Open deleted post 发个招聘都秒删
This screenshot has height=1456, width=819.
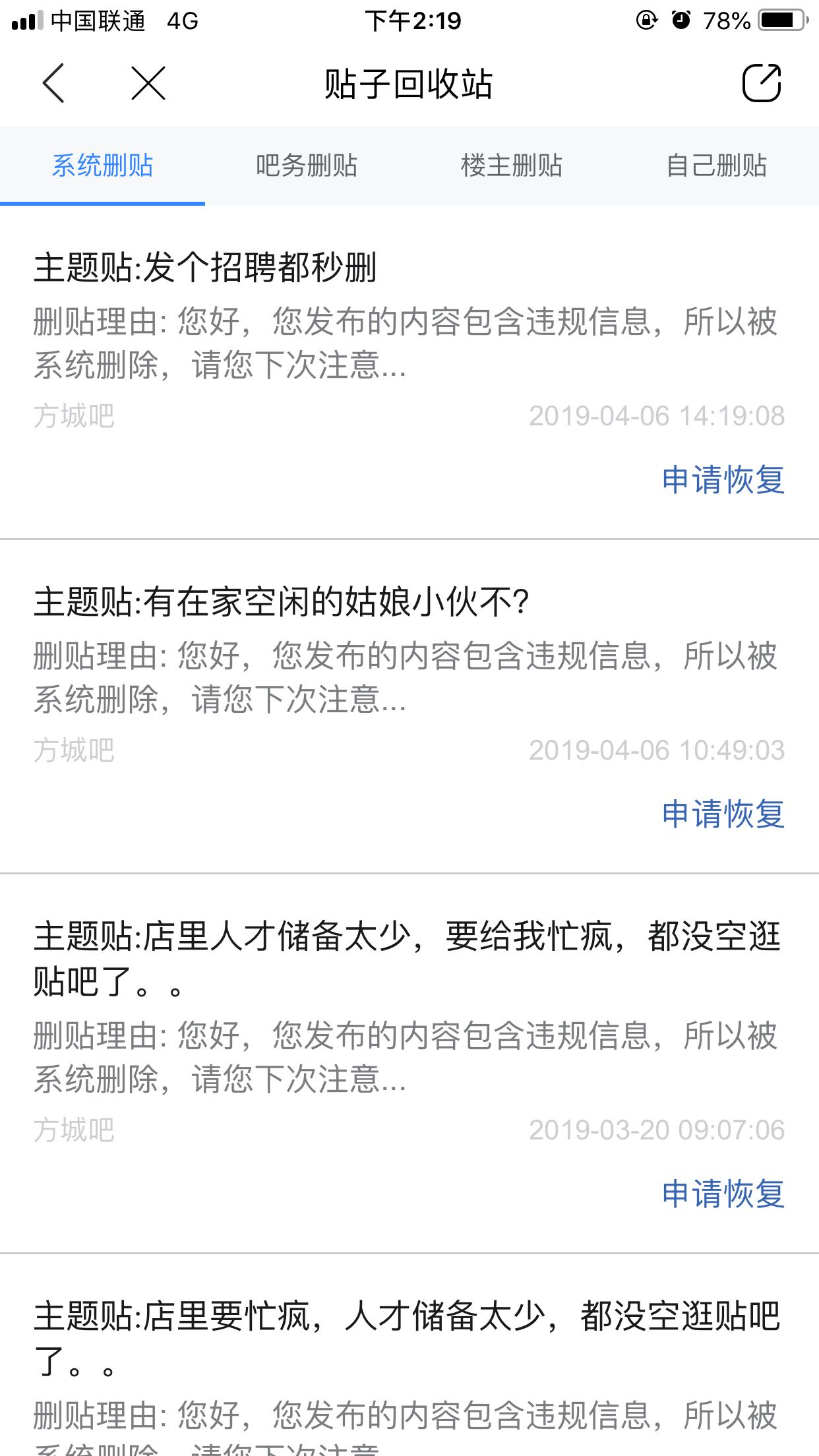click(x=205, y=268)
